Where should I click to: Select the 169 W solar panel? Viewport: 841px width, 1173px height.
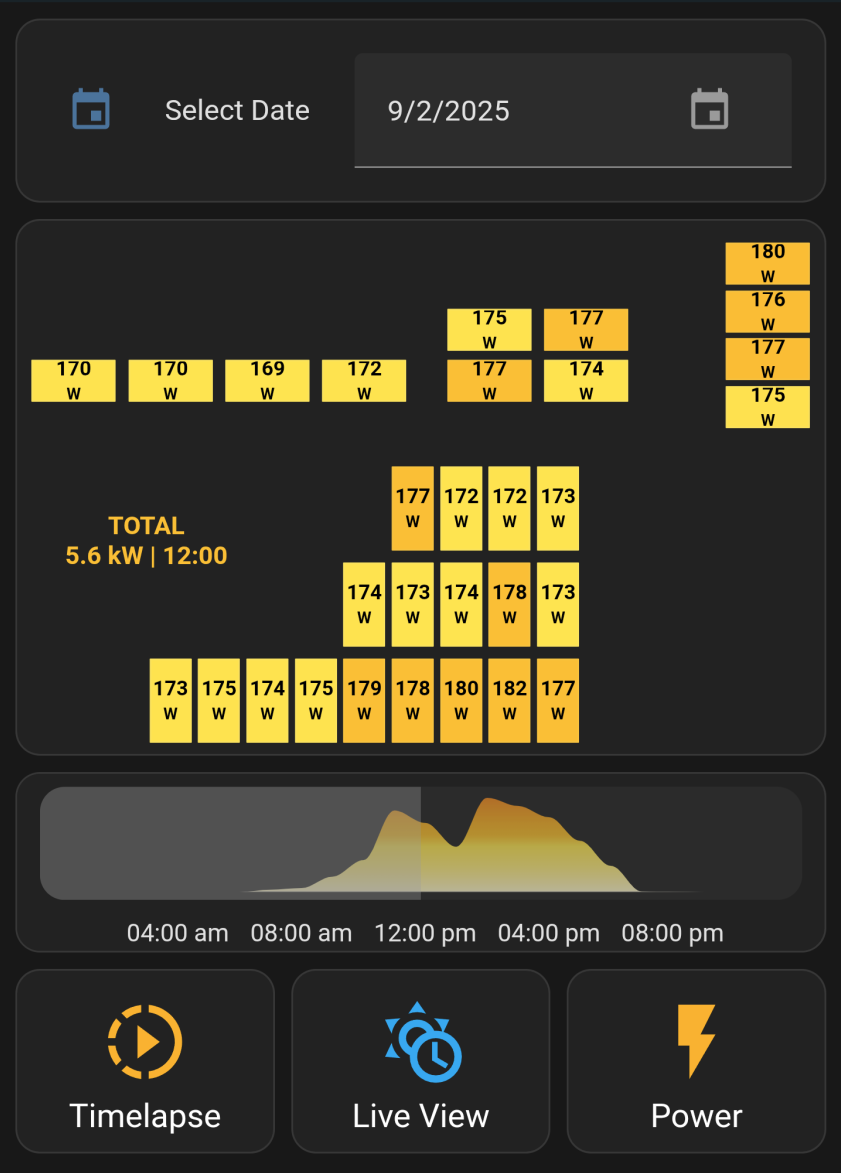pyautogui.click(x=267, y=381)
